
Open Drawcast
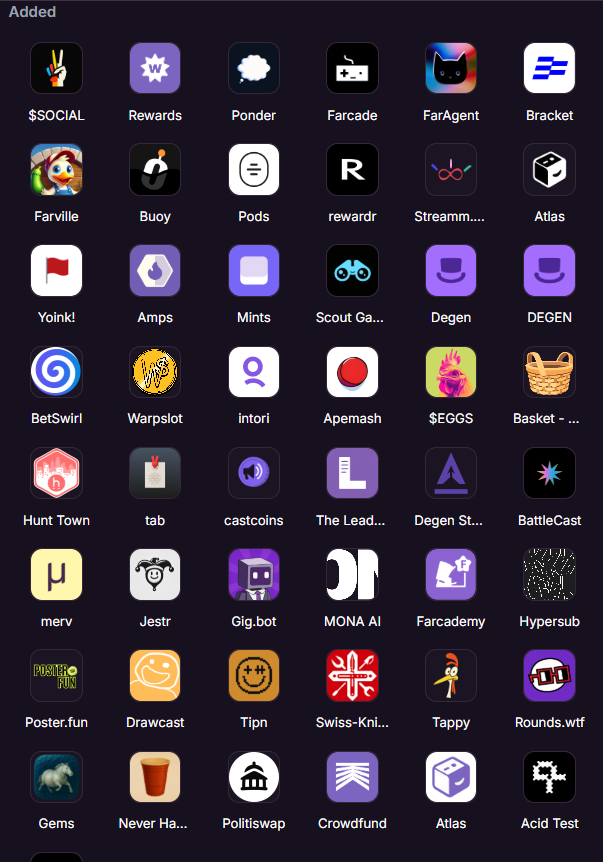[x=155, y=676]
